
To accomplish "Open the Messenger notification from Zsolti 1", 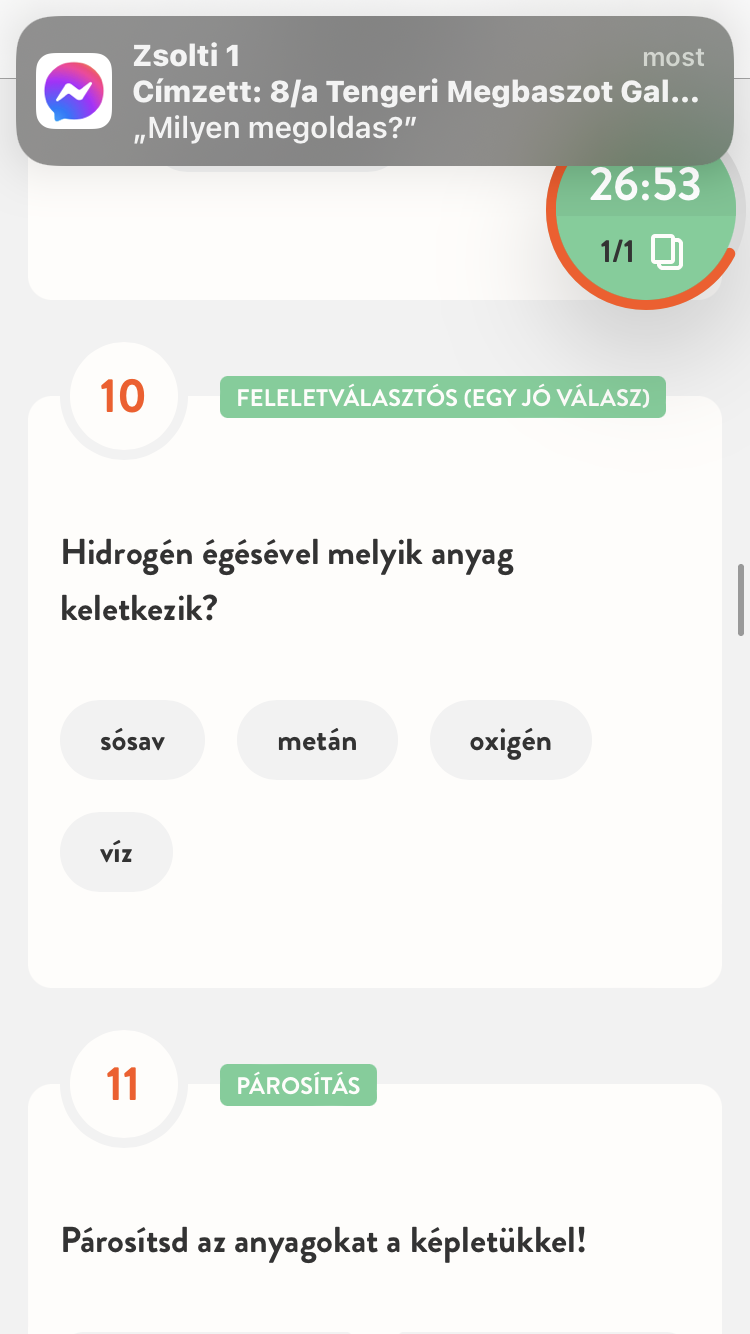I will click(374, 92).
